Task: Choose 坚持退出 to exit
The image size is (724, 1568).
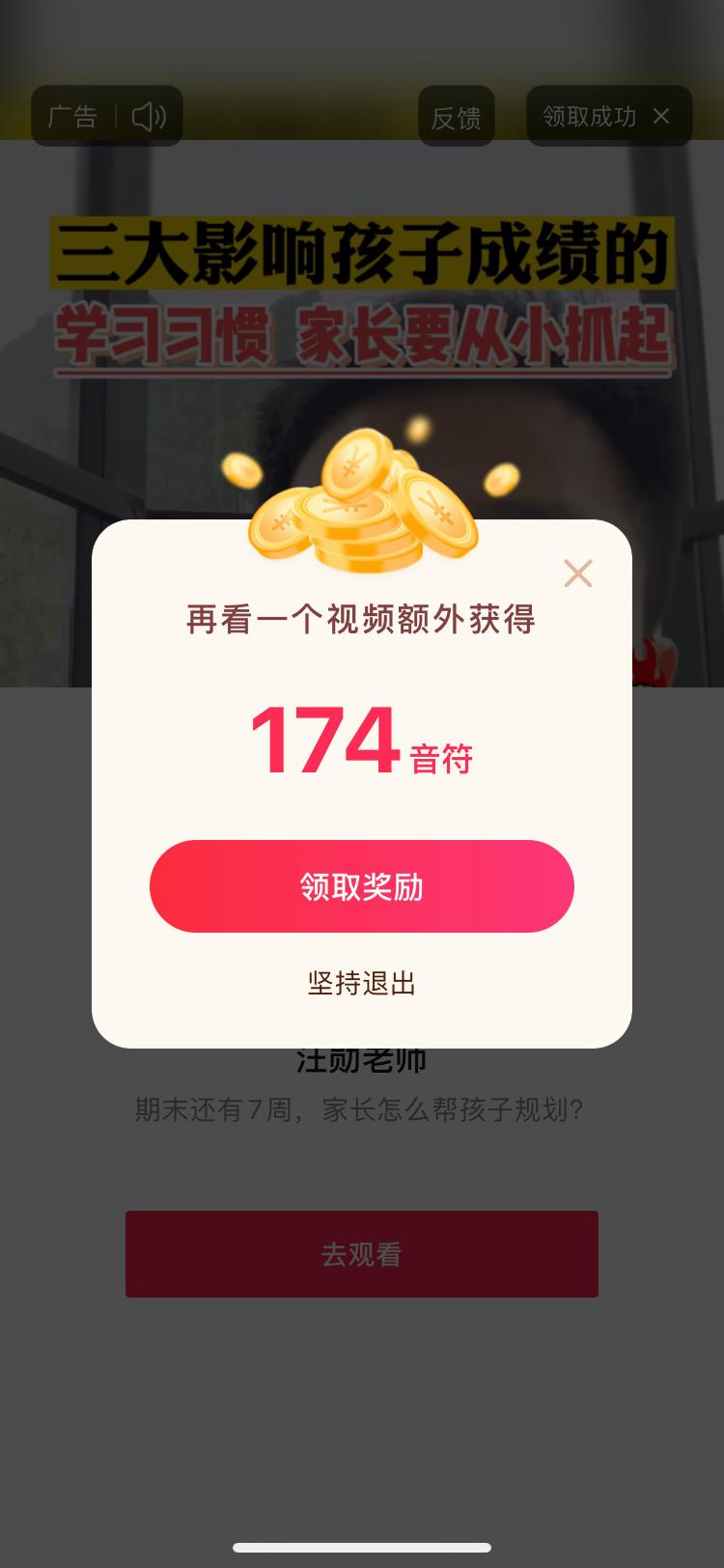Action: click(x=361, y=983)
